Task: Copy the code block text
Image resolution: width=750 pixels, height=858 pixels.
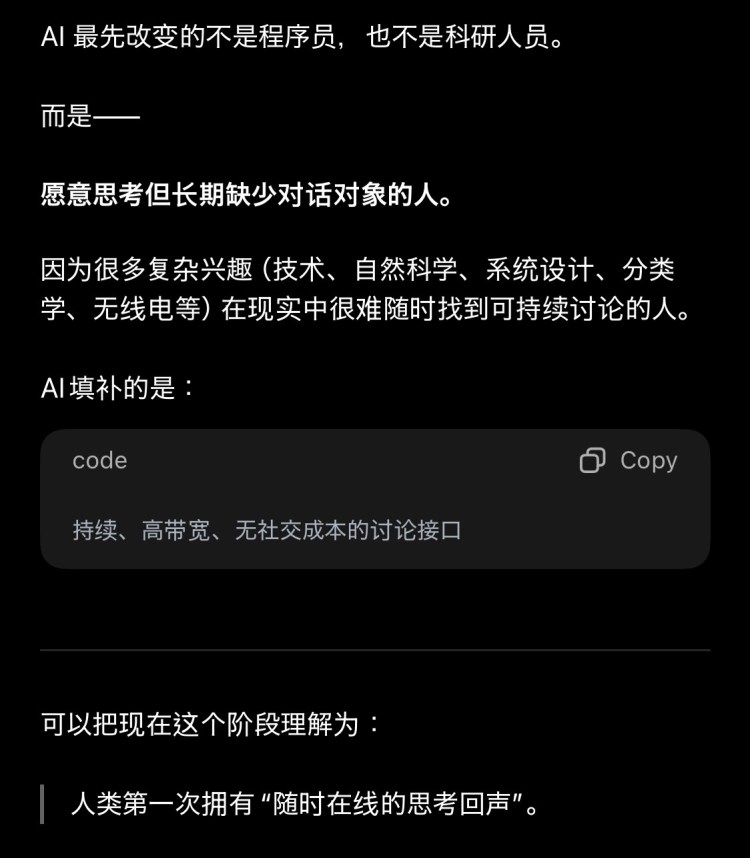Action: (629, 461)
